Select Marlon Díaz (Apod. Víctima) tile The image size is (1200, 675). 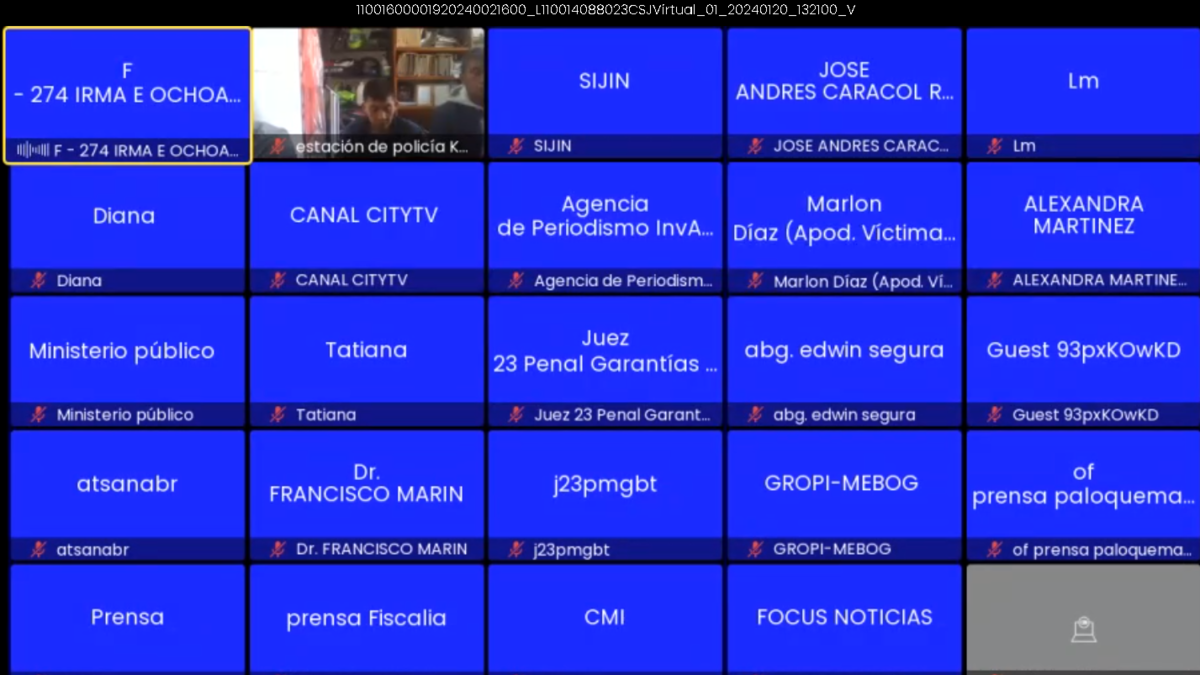(x=845, y=227)
